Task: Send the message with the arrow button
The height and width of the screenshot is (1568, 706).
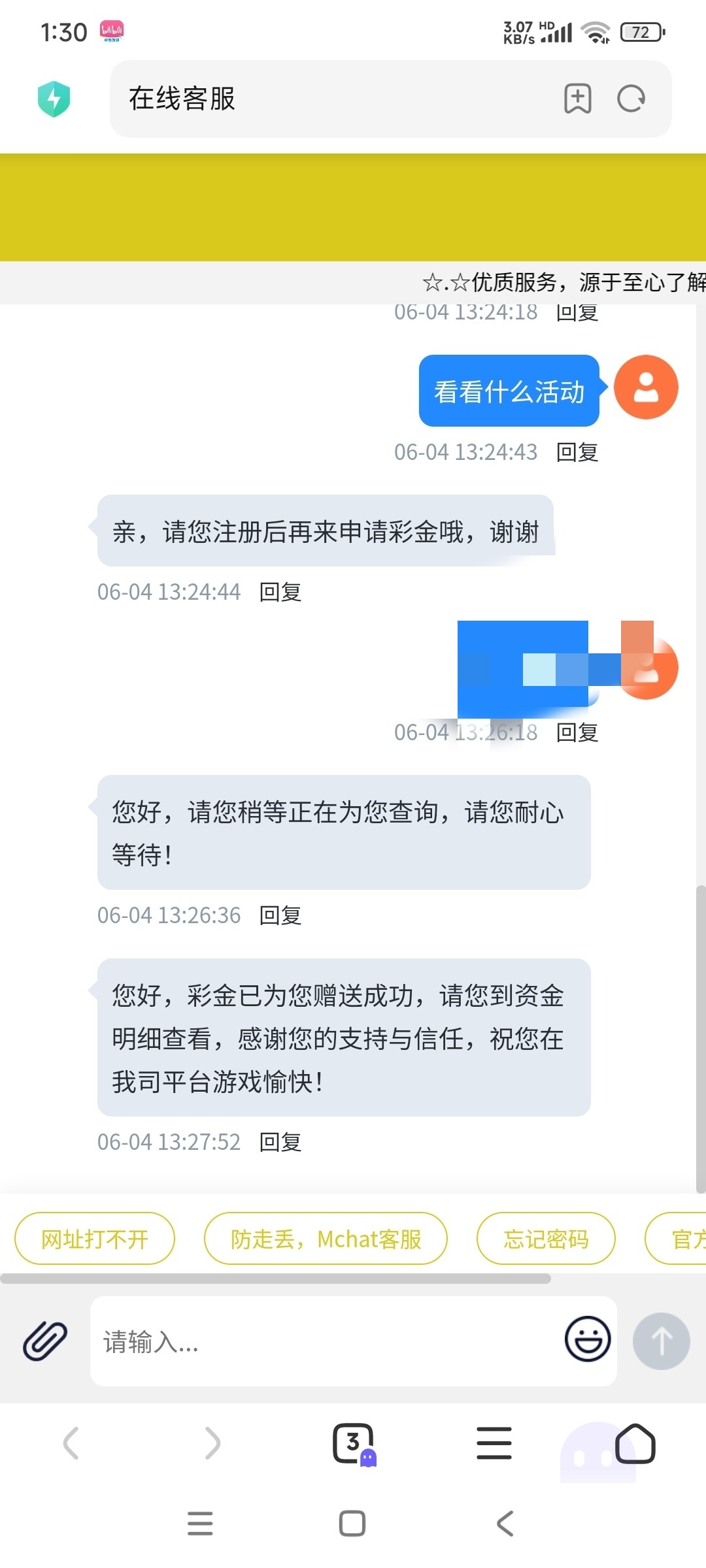Action: pos(661,1341)
